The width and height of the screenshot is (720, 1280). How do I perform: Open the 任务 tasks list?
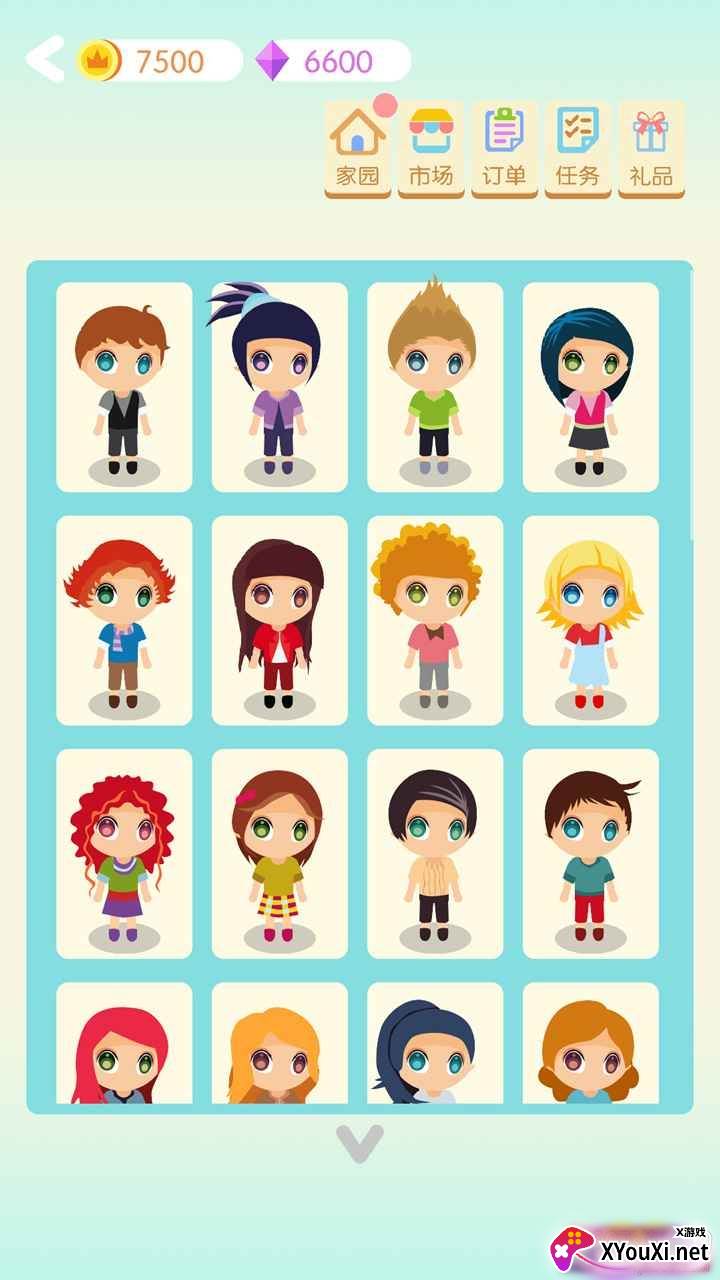(x=578, y=148)
